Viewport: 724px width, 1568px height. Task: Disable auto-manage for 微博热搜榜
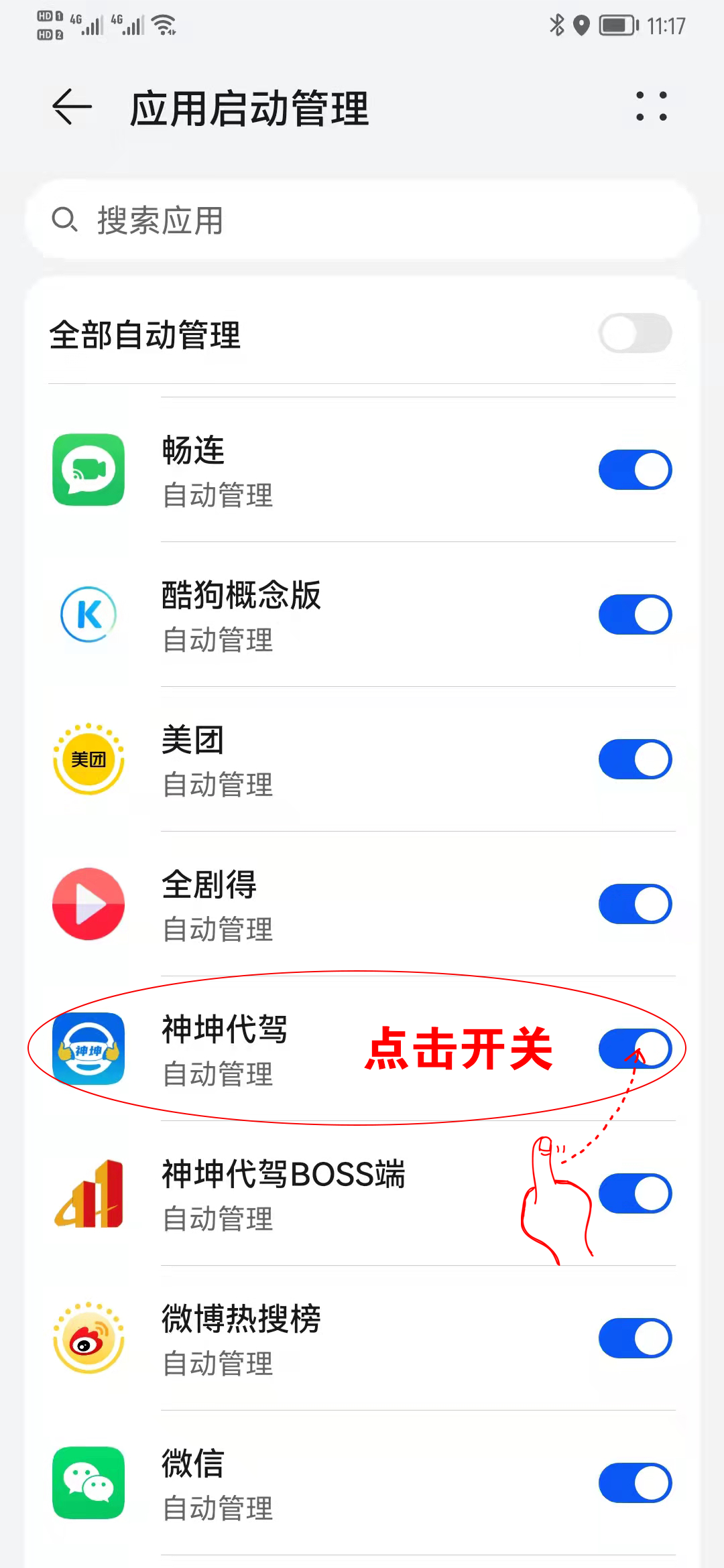click(x=635, y=1338)
